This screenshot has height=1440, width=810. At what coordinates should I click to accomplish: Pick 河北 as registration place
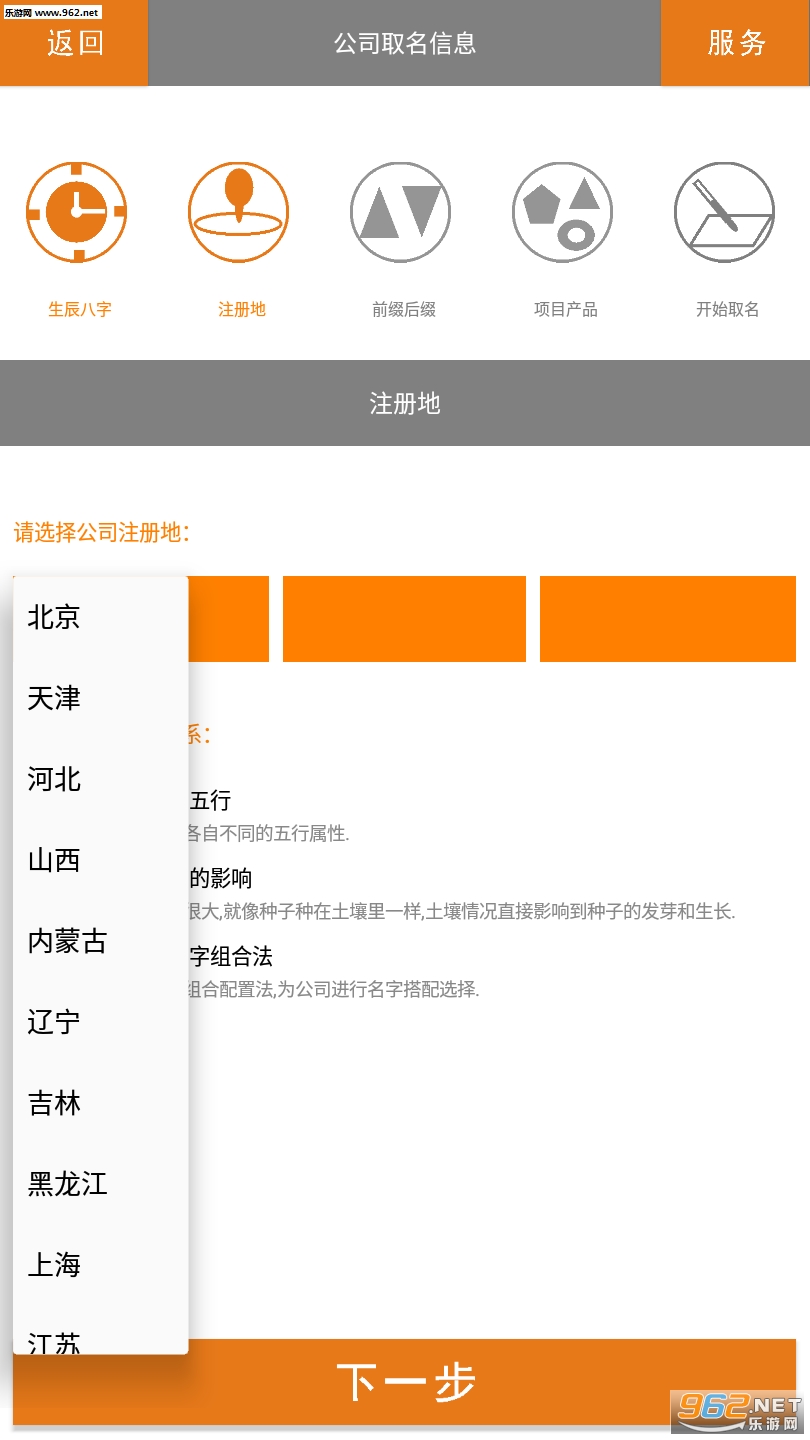(x=100, y=779)
